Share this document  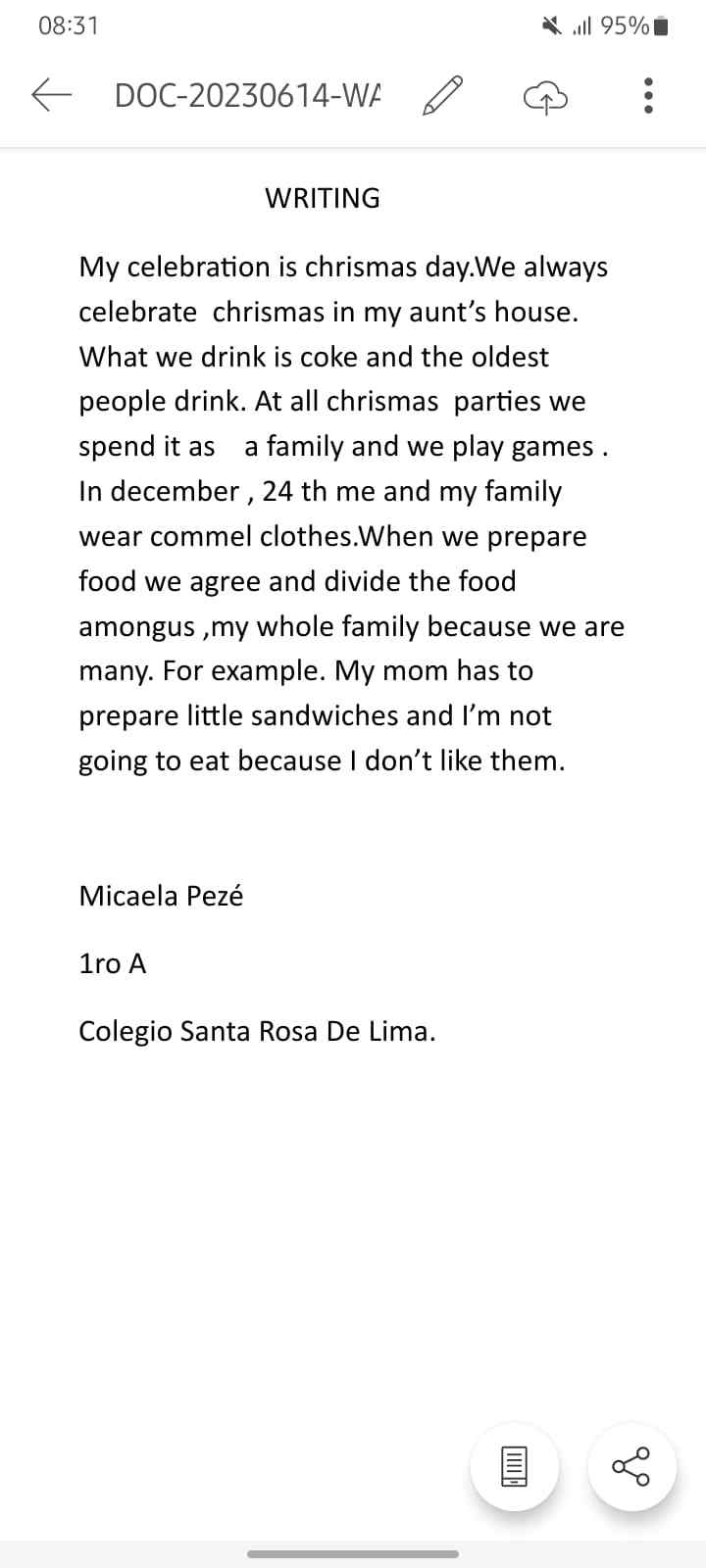pyautogui.click(x=631, y=1466)
